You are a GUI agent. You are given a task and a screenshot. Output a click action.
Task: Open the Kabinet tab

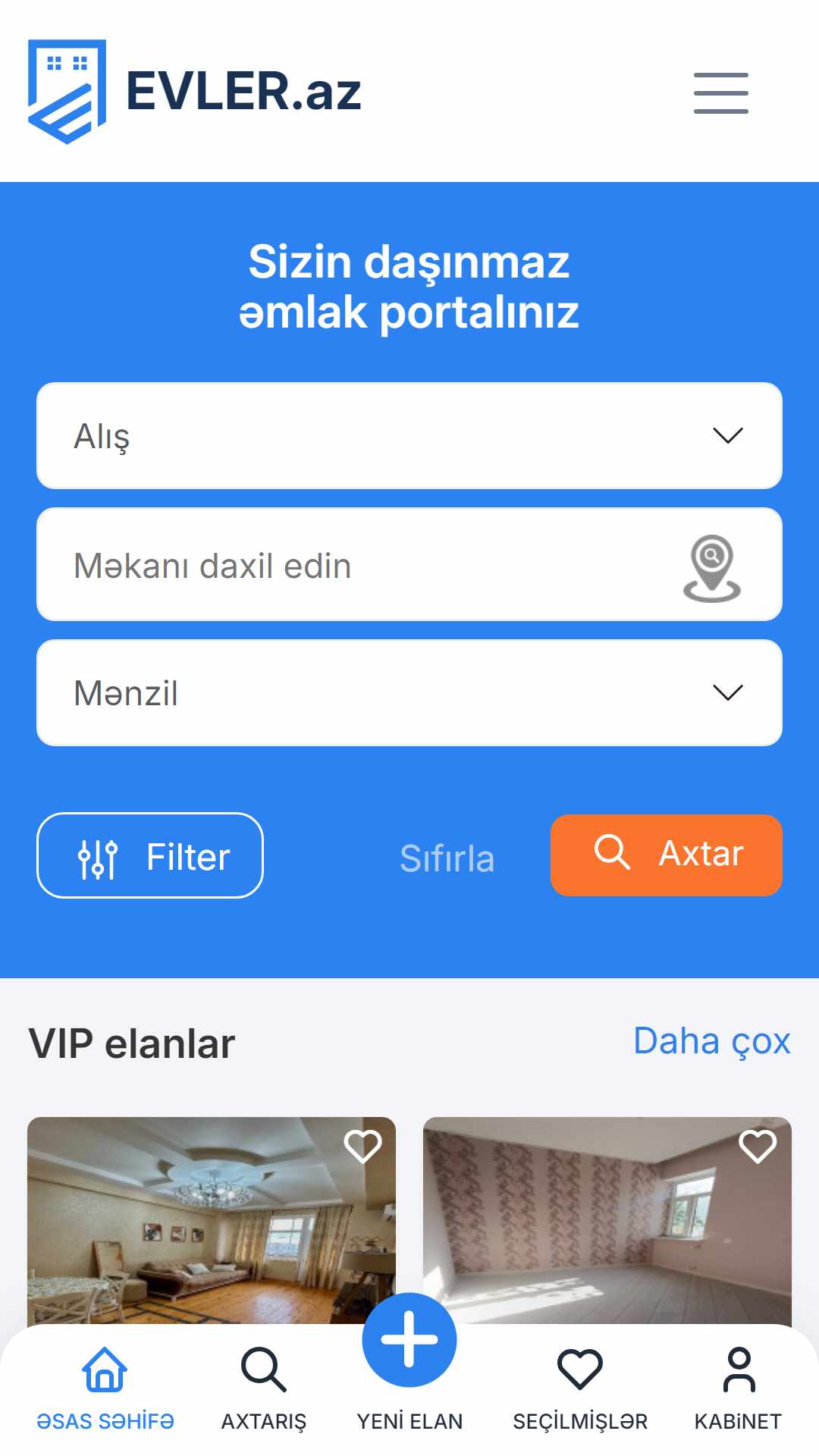(x=738, y=1388)
